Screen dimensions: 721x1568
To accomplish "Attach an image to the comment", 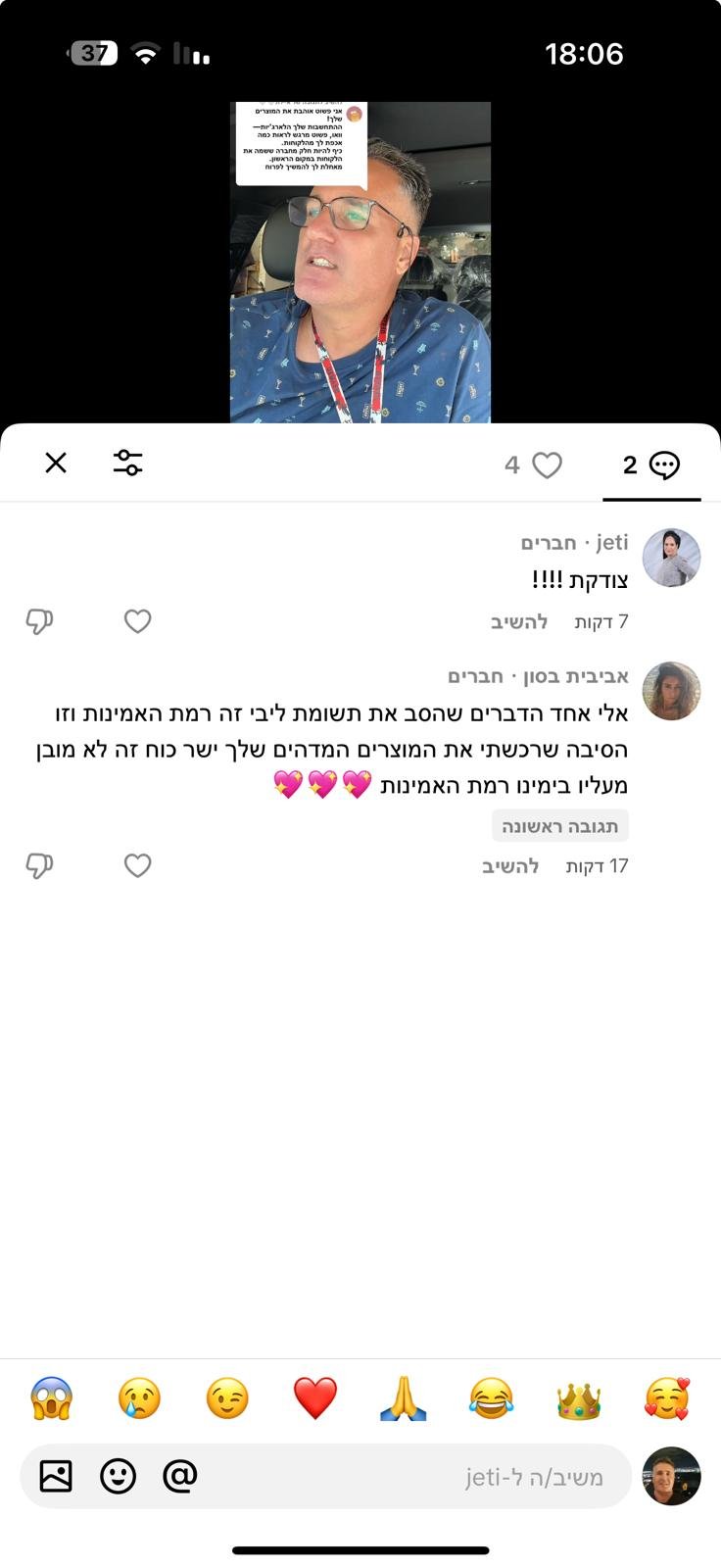I will (x=56, y=1475).
